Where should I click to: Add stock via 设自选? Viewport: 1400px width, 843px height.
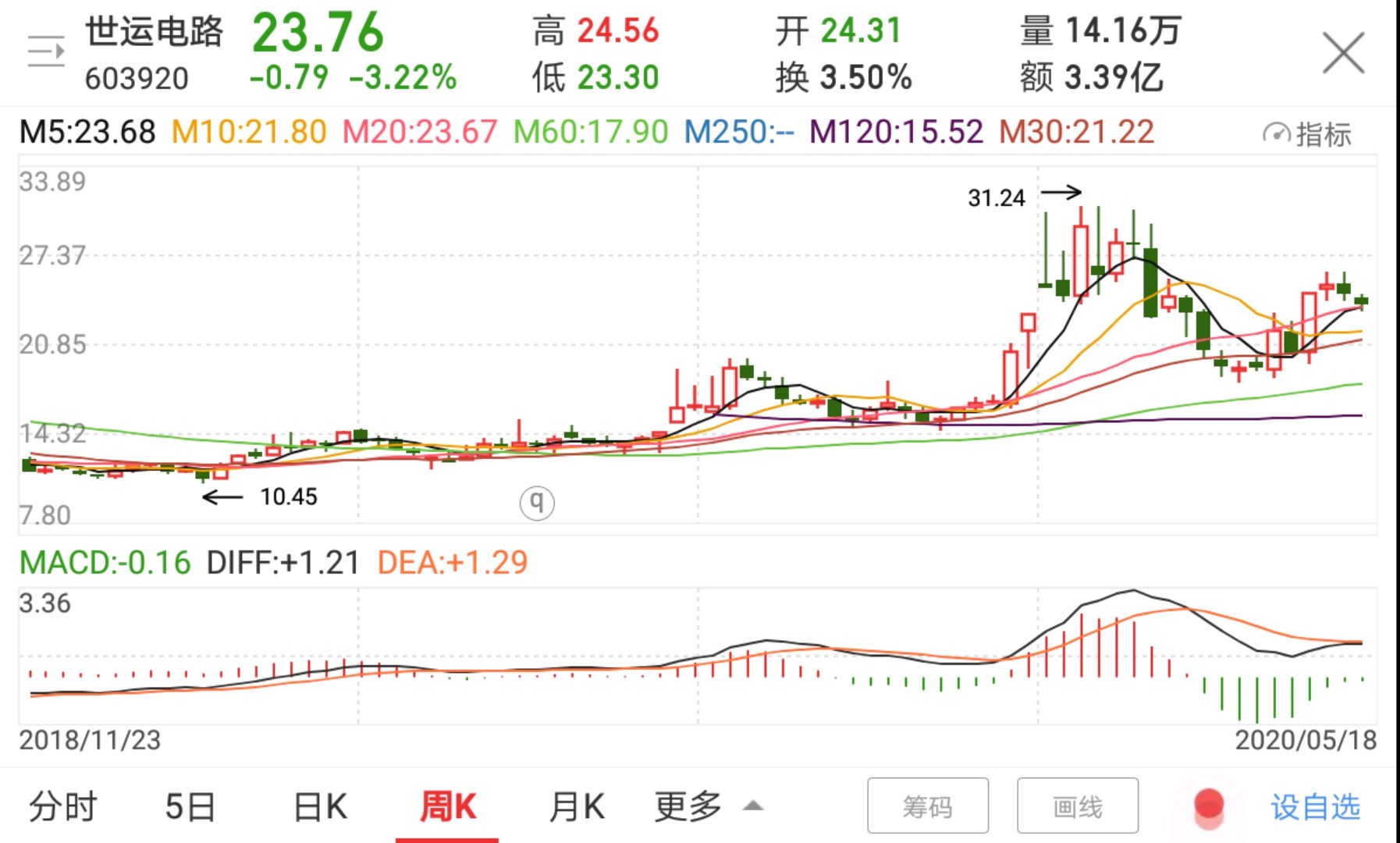[x=1315, y=806]
